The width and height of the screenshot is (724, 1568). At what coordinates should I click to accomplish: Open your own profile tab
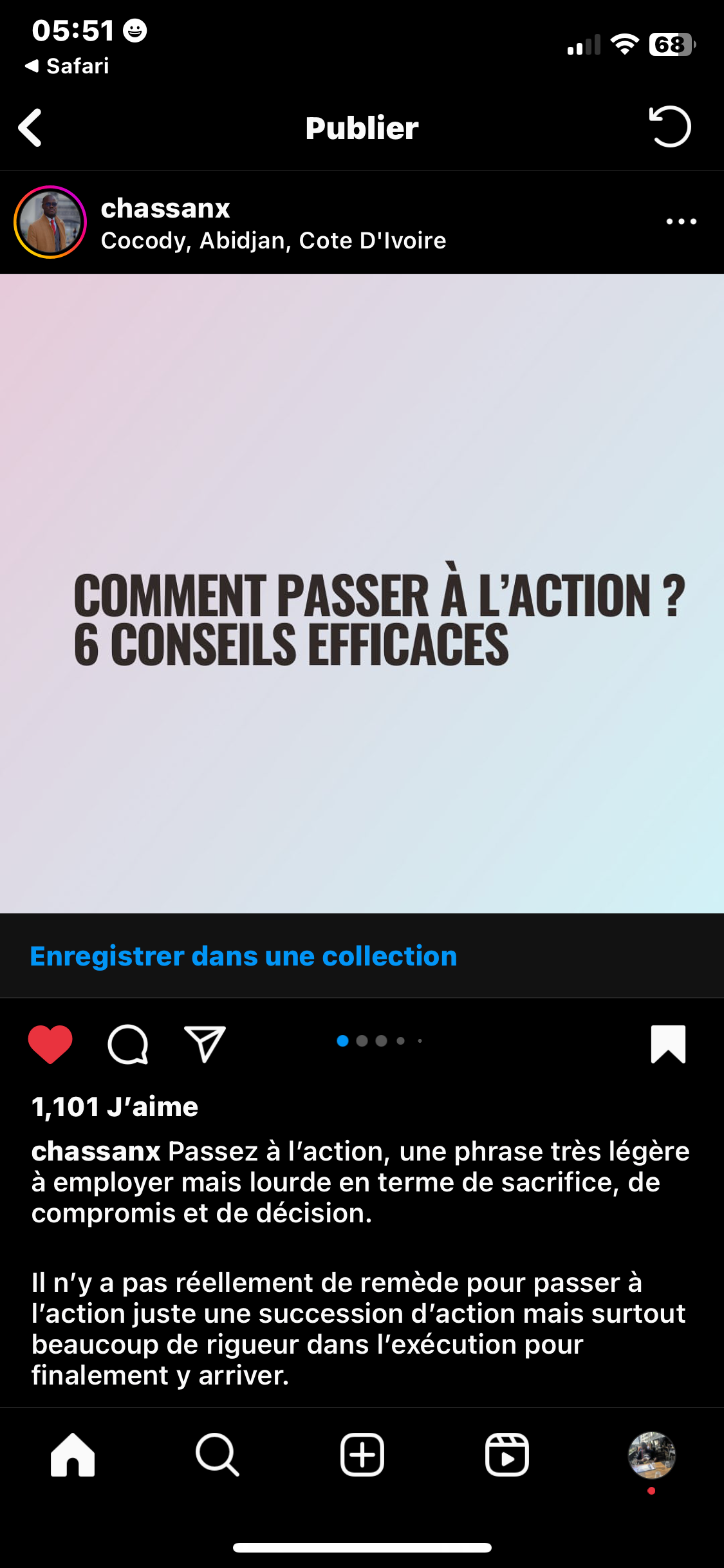(x=651, y=1455)
